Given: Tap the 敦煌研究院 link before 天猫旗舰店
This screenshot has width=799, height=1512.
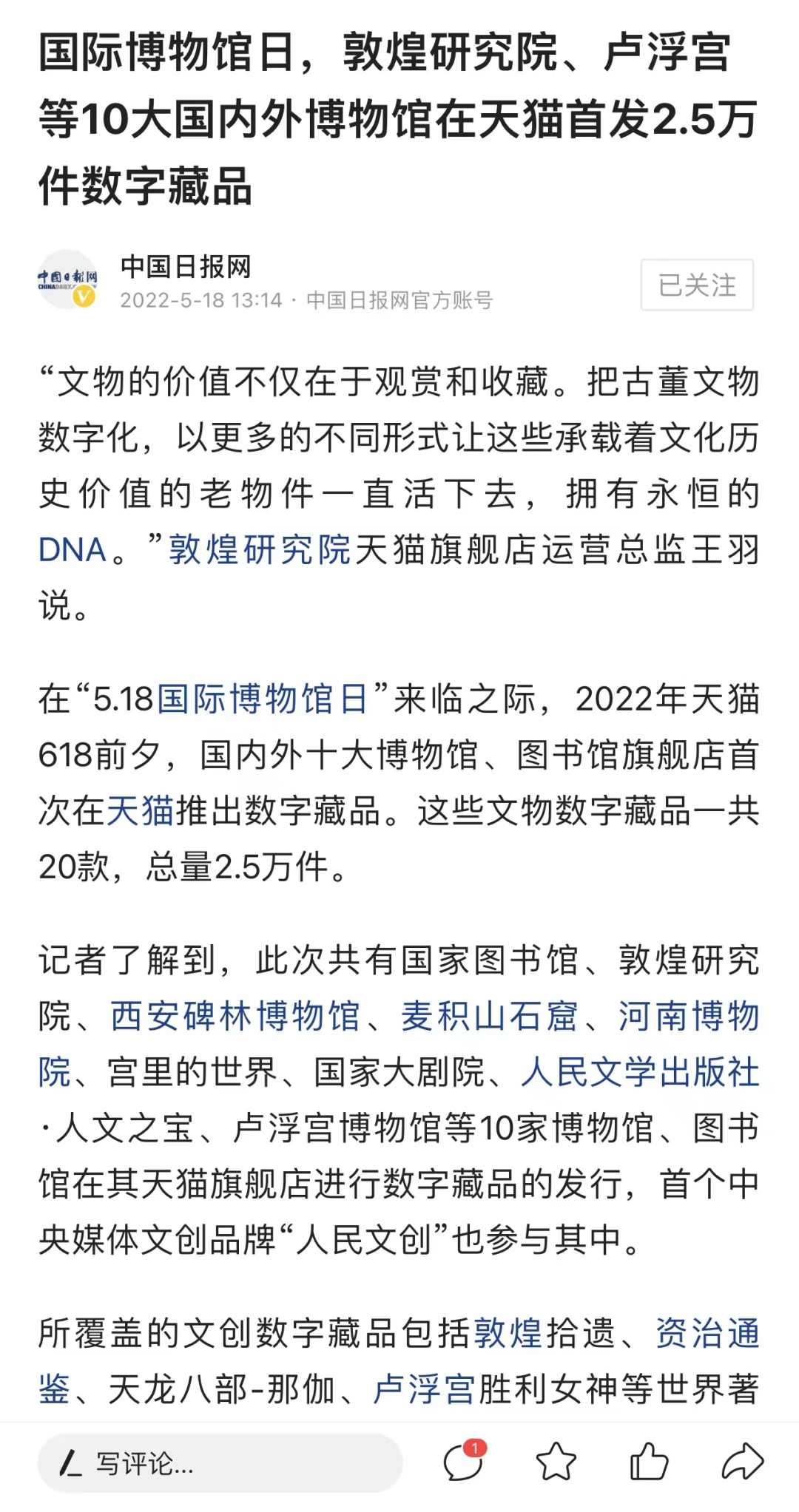Looking at the screenshot, I should click(260, 550).
